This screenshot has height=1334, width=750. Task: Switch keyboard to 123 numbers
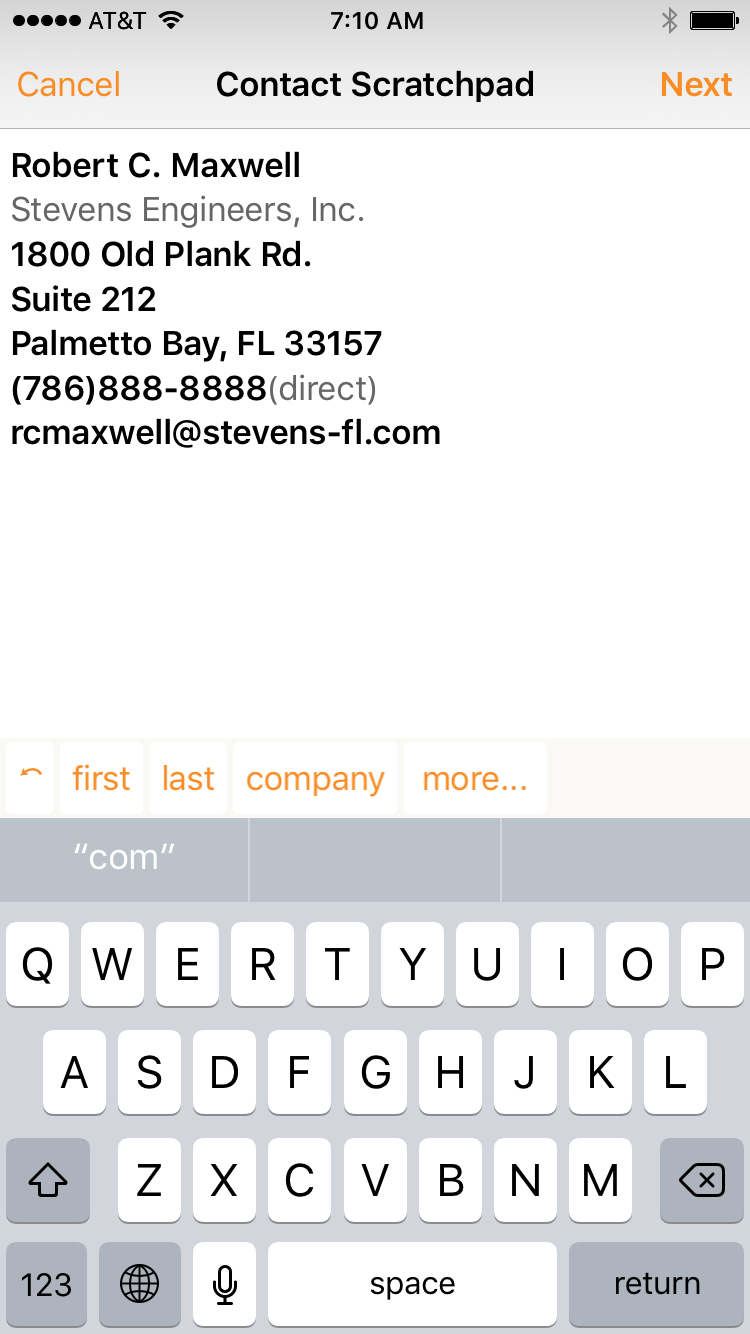[46, 1283]
